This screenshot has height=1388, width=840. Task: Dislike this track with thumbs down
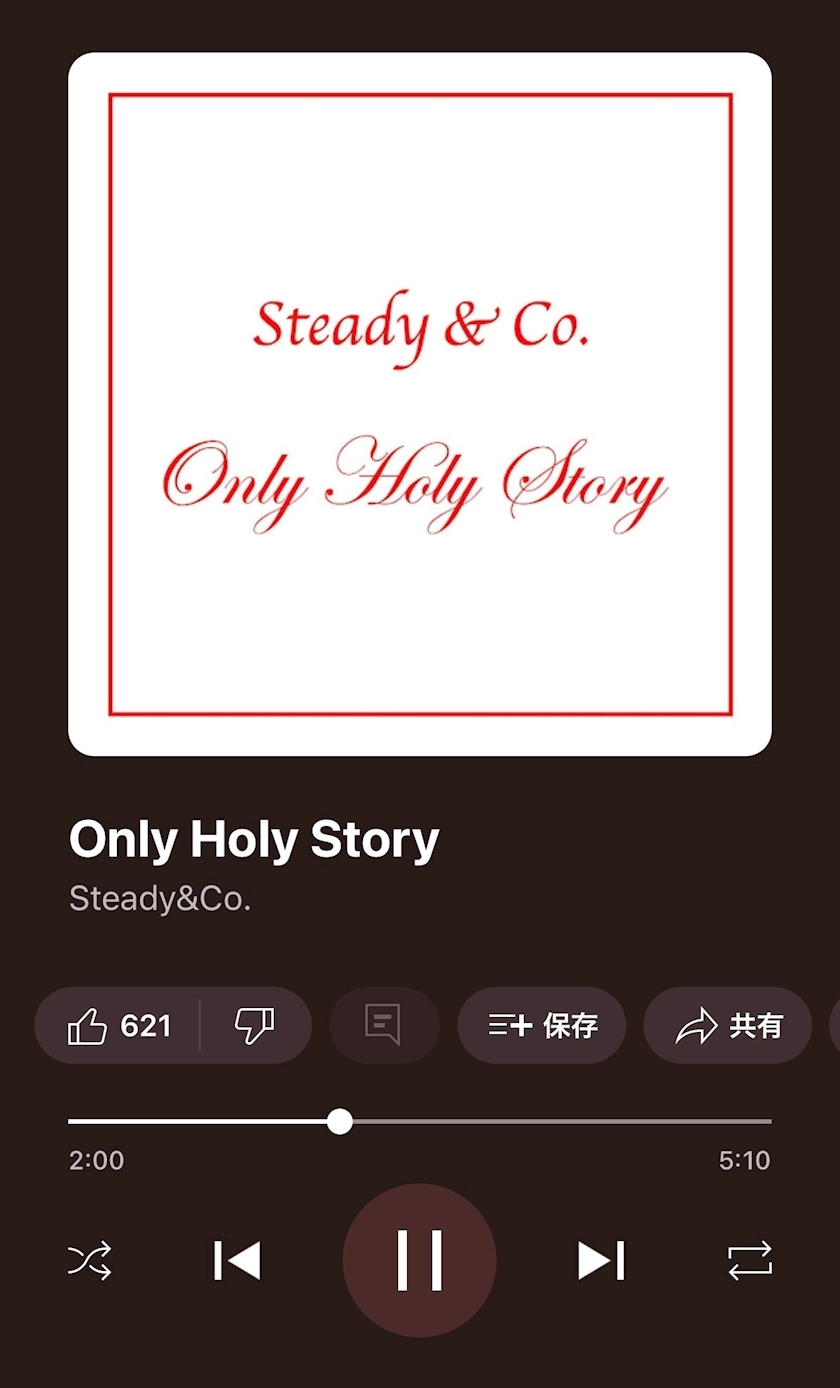pyautogui.click(x=254, y=1026)
